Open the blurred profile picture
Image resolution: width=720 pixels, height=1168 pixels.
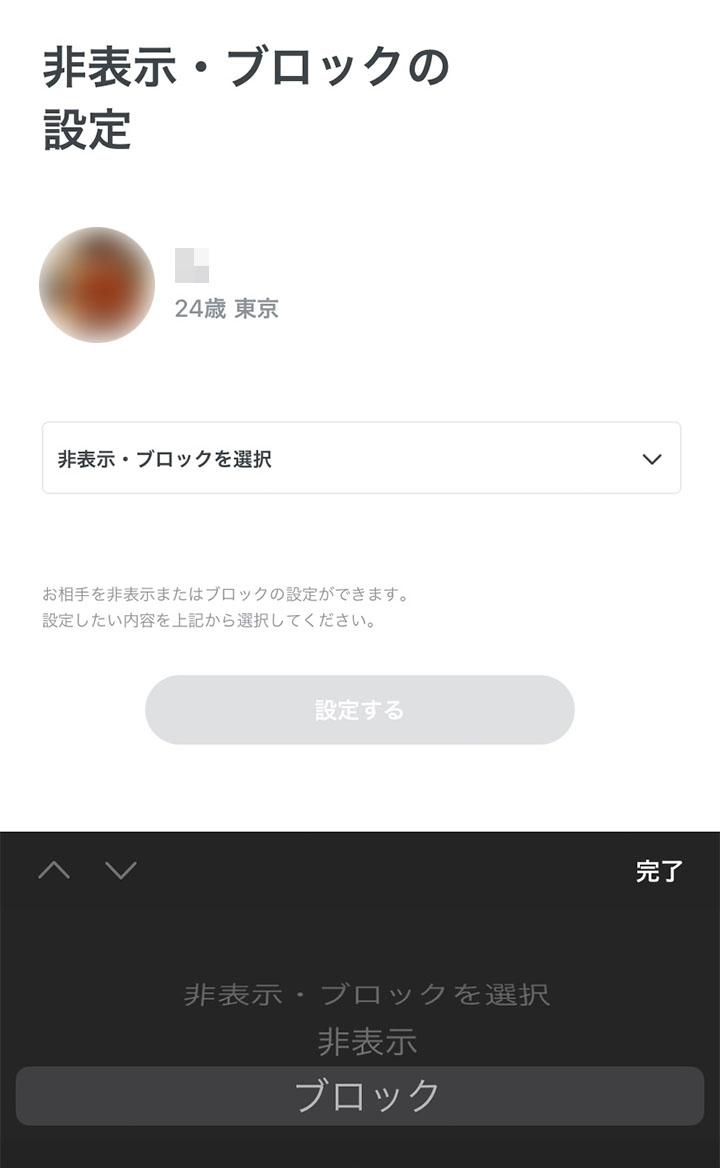(97, 285)
